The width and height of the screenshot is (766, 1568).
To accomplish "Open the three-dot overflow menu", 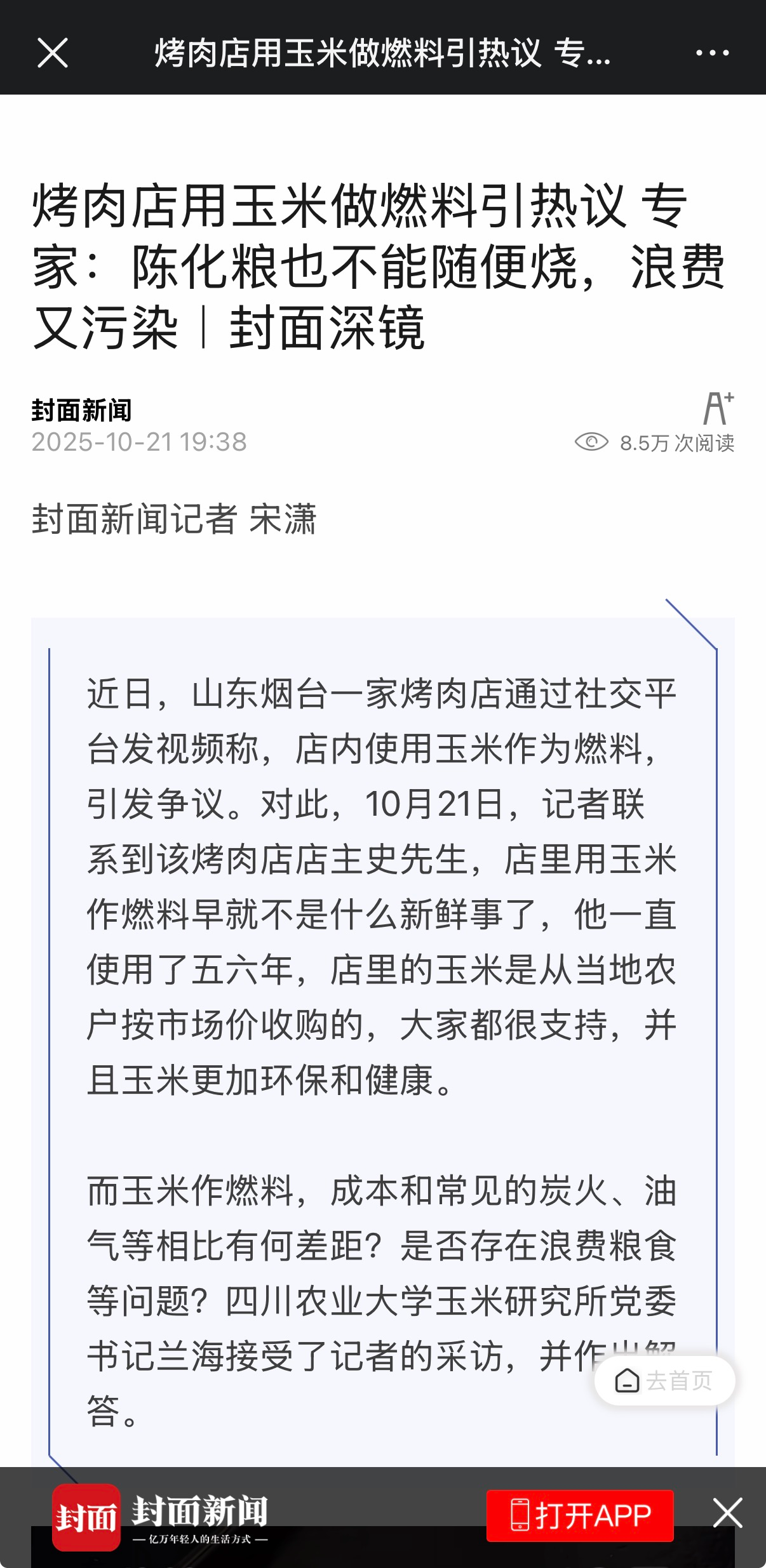I will point(712,53).
